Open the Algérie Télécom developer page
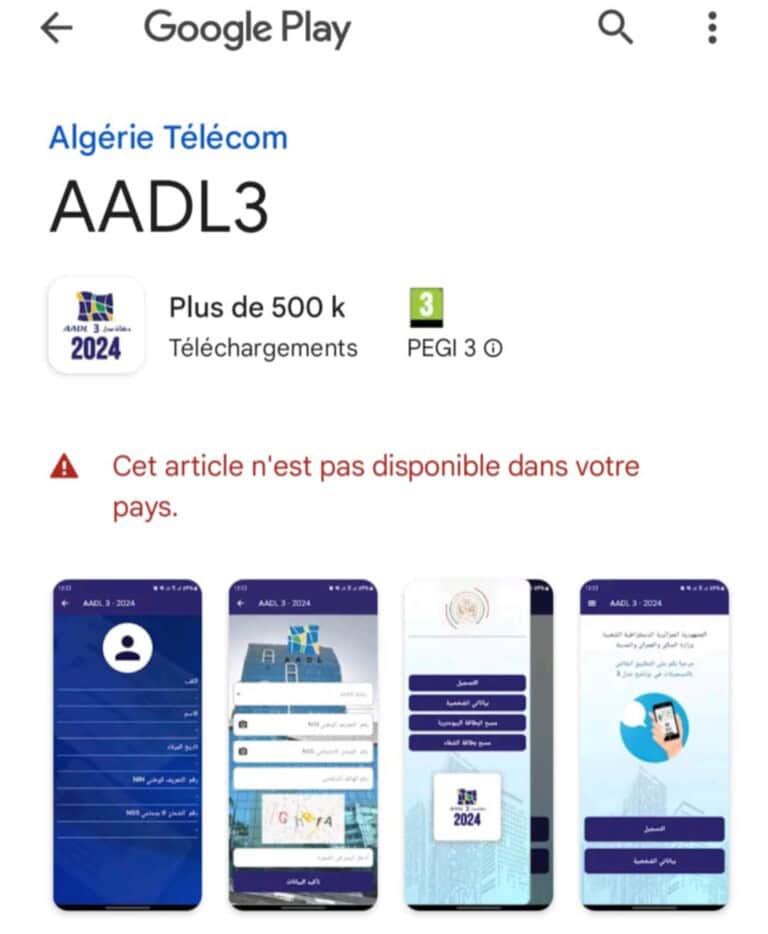Screen dimensions: 768x934 [x=168, y=137]
